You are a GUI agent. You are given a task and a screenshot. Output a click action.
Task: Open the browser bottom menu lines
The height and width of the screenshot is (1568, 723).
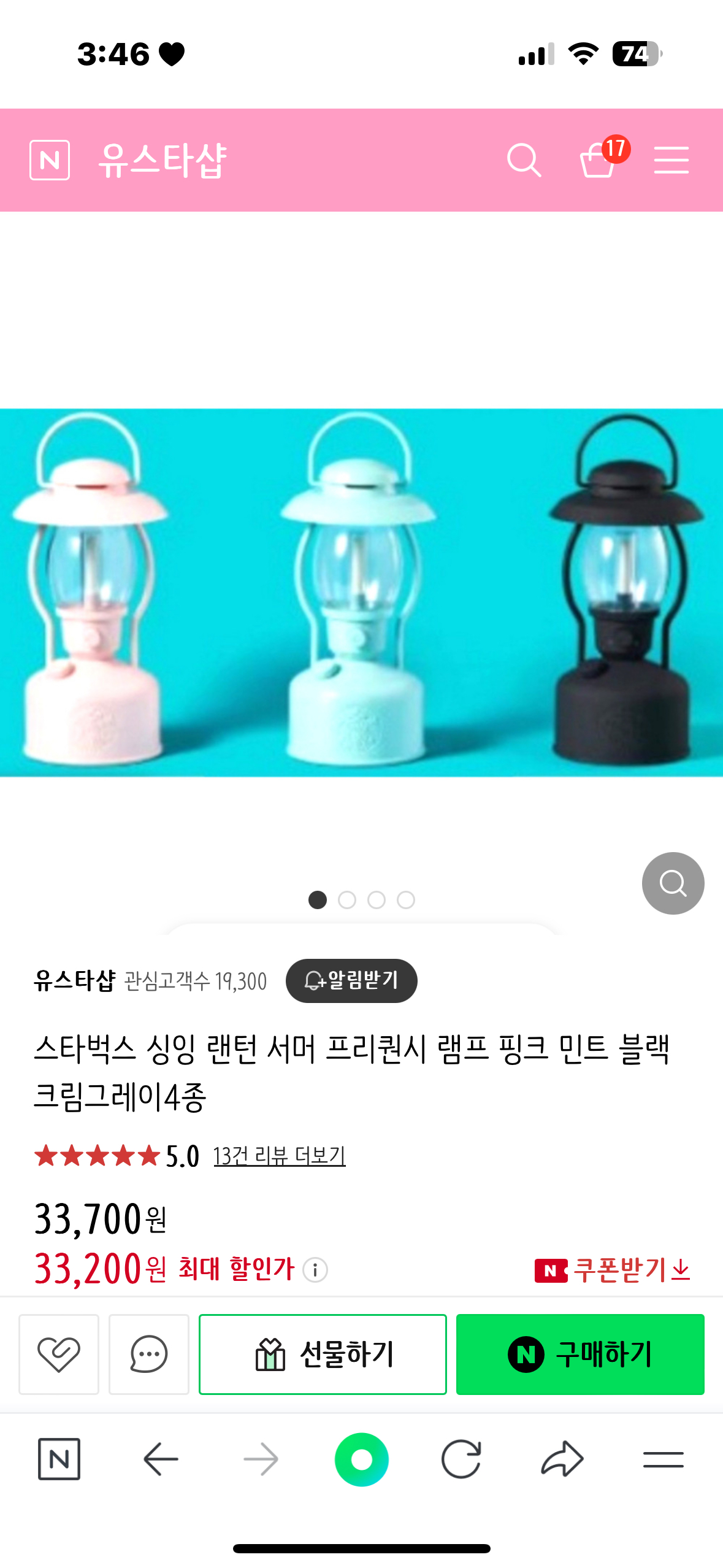coord(663,1459)
